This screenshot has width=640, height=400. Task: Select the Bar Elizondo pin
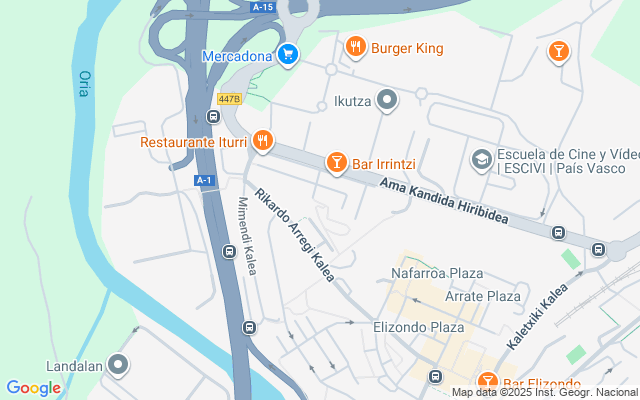[x=487, y=383]
